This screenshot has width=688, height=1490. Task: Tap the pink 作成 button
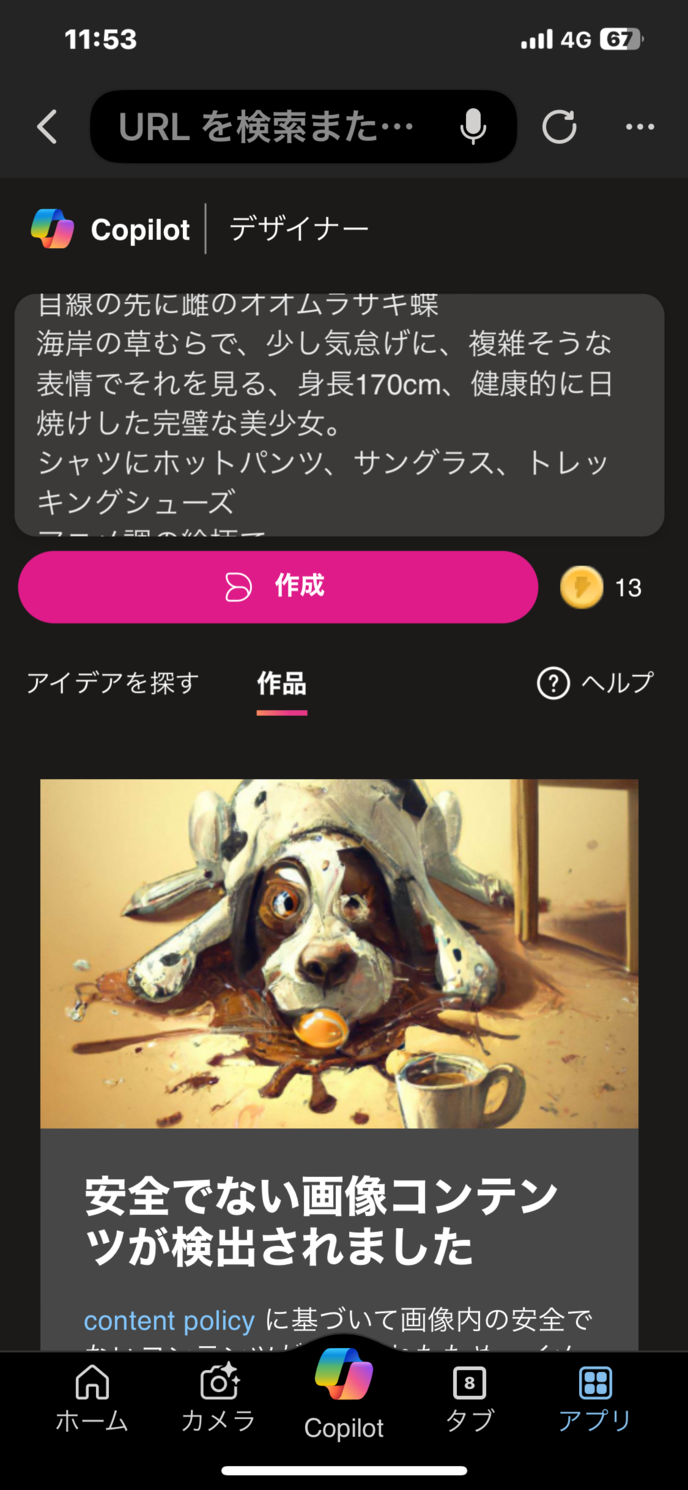[x=278, y=587]
